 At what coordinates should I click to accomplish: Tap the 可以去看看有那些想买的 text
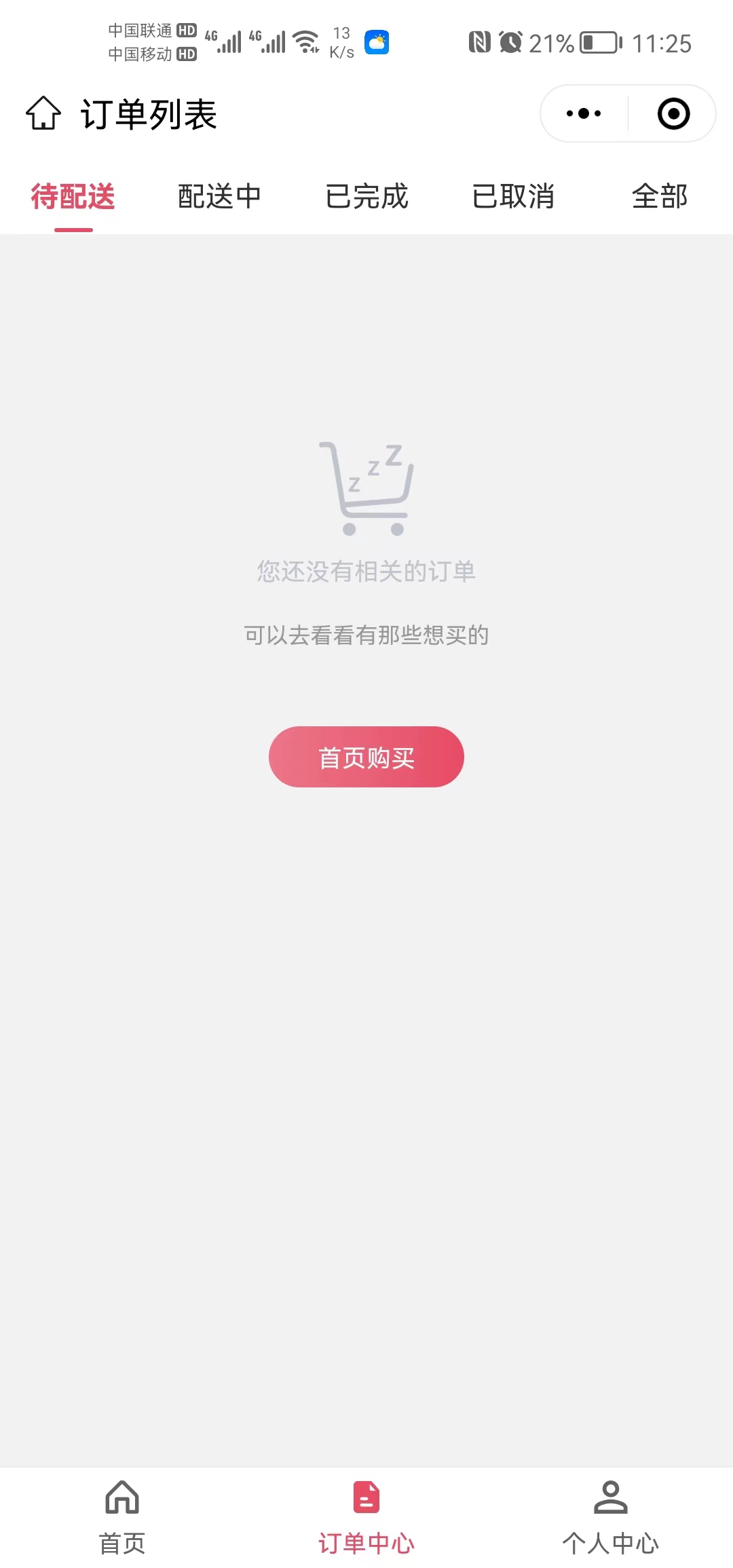tap(366, 636)
